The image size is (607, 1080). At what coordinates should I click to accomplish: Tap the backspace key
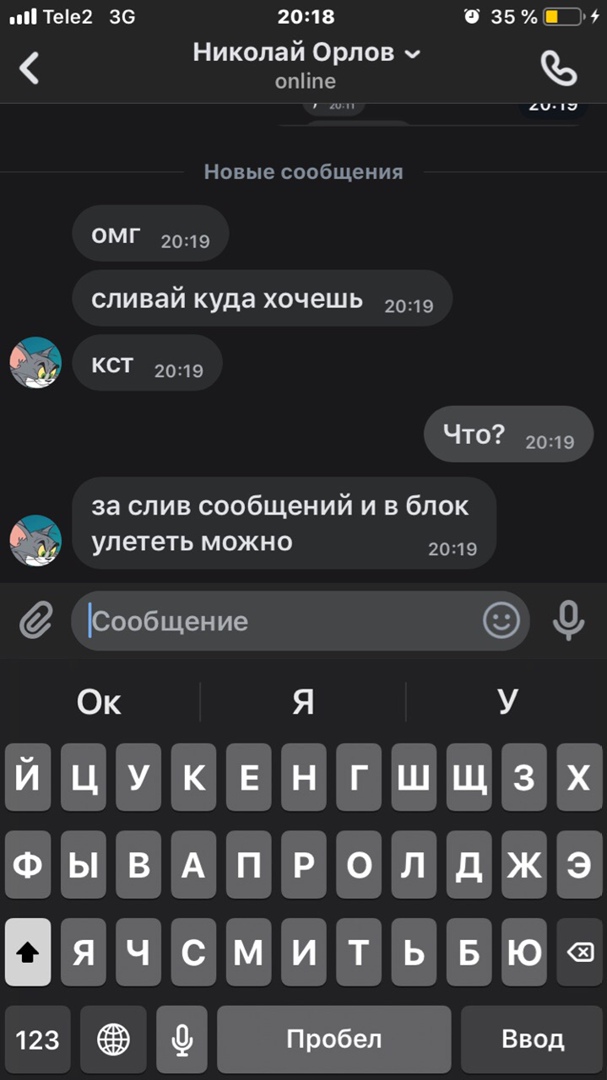tap(579, 953)
